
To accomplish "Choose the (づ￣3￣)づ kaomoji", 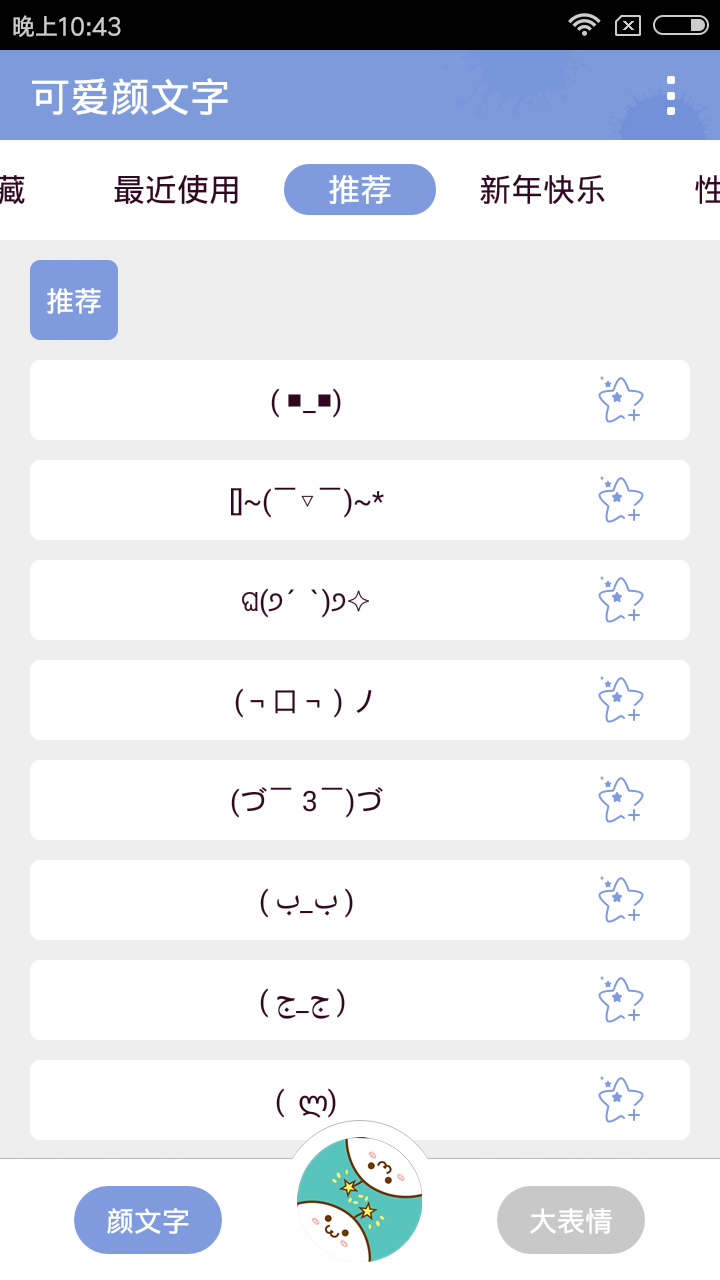I will pyautogui.click(x=360, y=800).
